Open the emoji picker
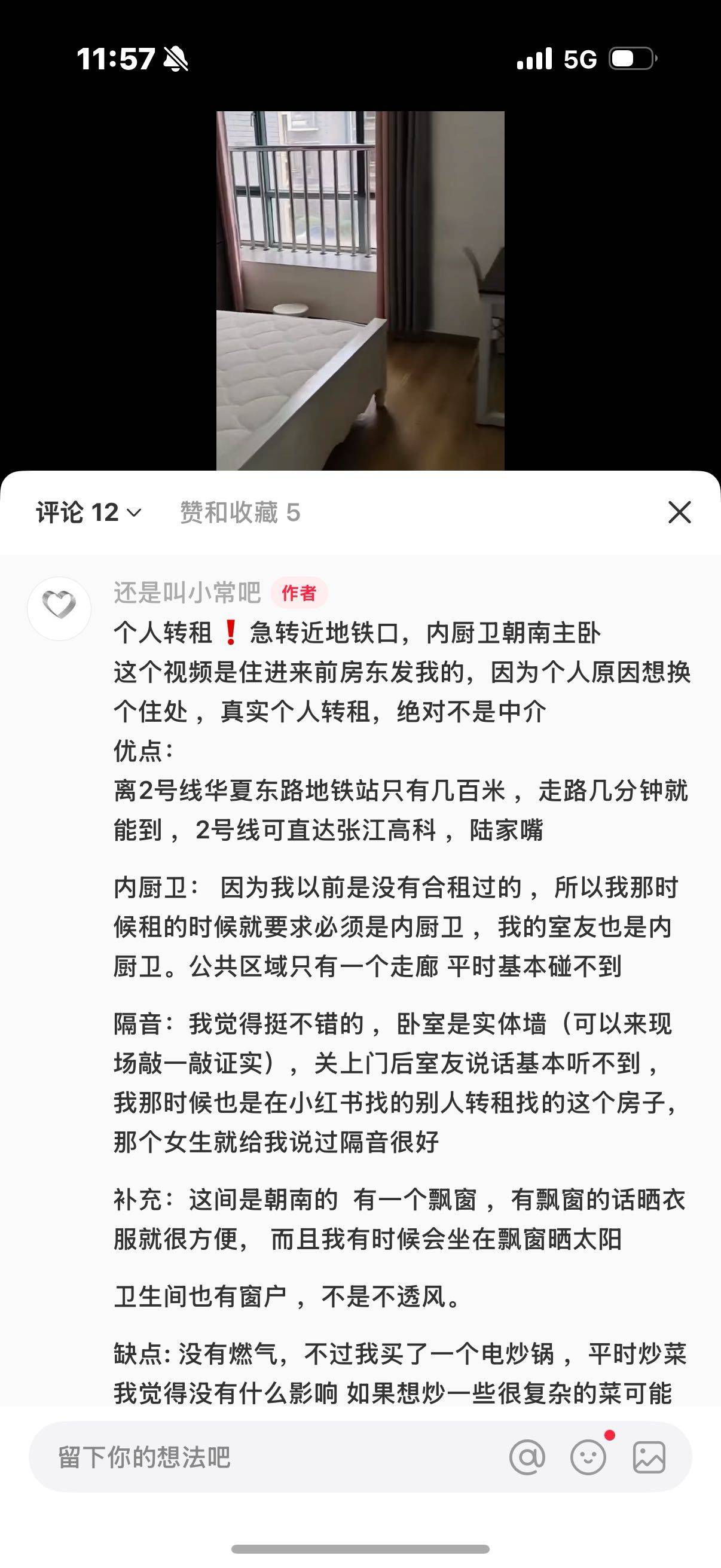The width and height of the screenshot is (721, 1568). [588, 1457]
